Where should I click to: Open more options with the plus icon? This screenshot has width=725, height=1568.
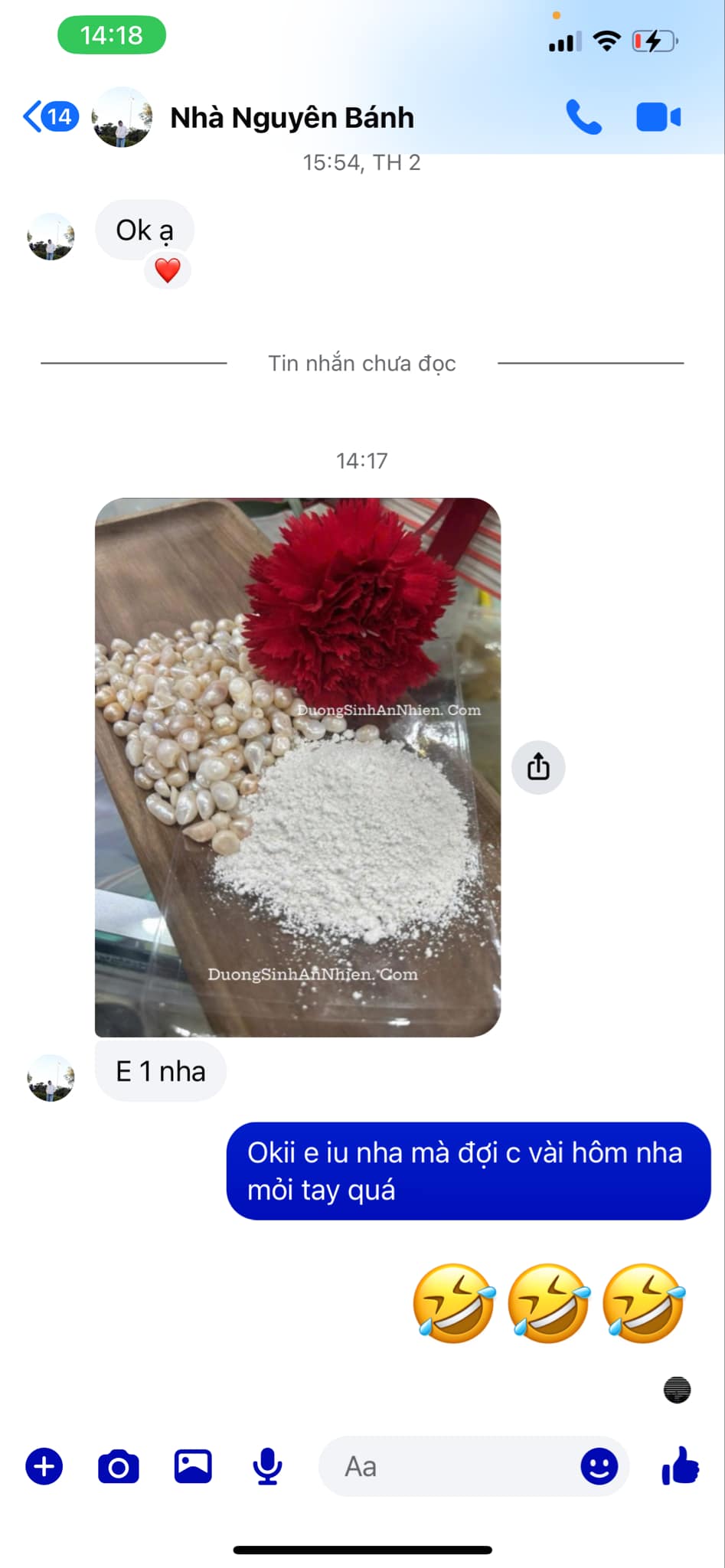(44, 1466)
